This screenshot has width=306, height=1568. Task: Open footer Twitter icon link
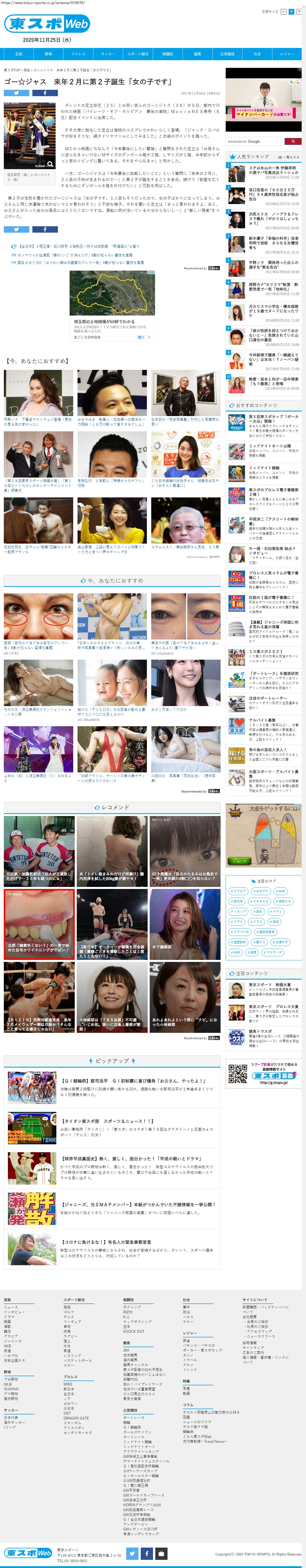[132, 1553]
